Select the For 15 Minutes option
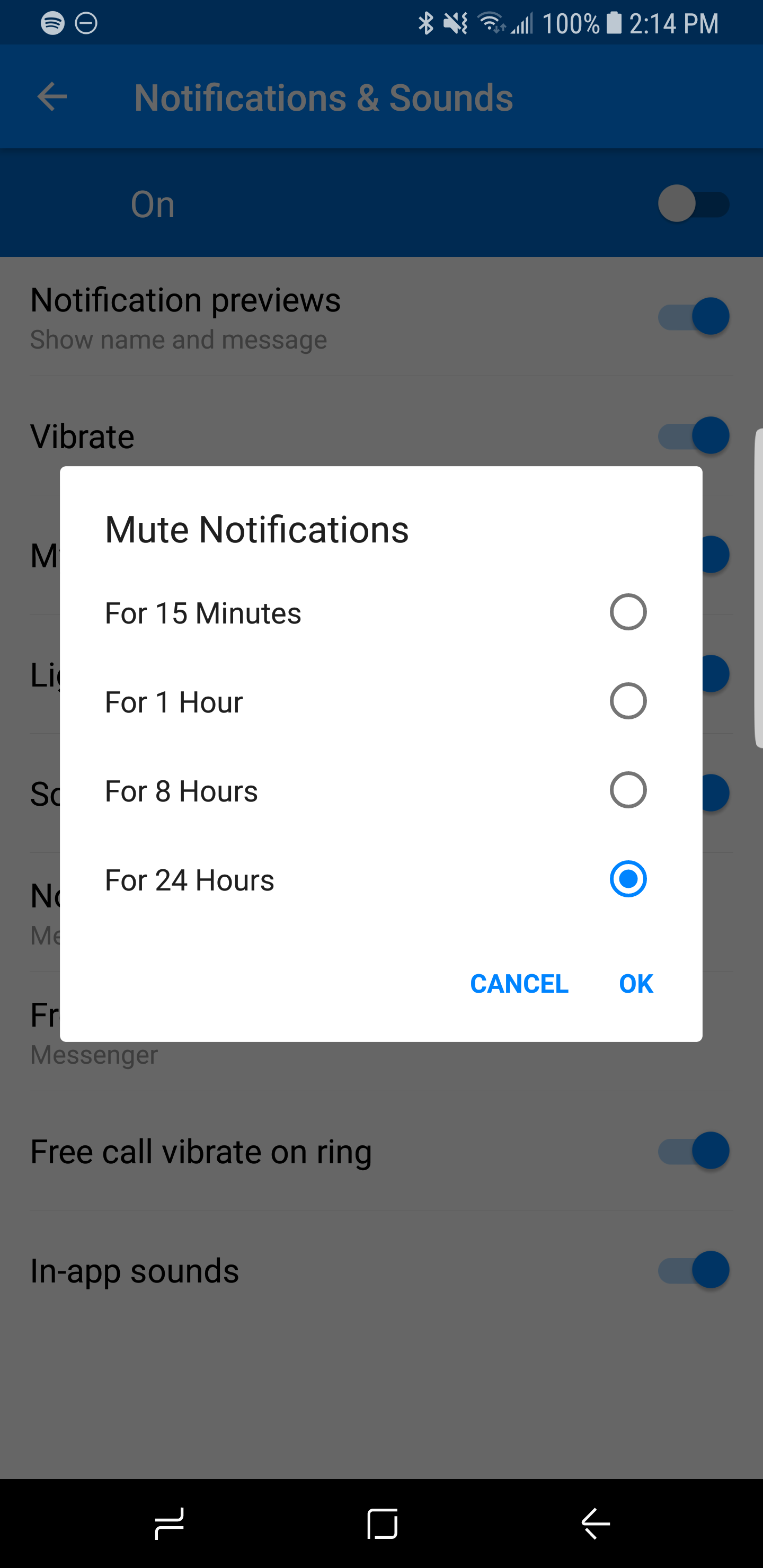Viewport: 763px width, 1568px height. pyautogui.click(x=380, y=612)
